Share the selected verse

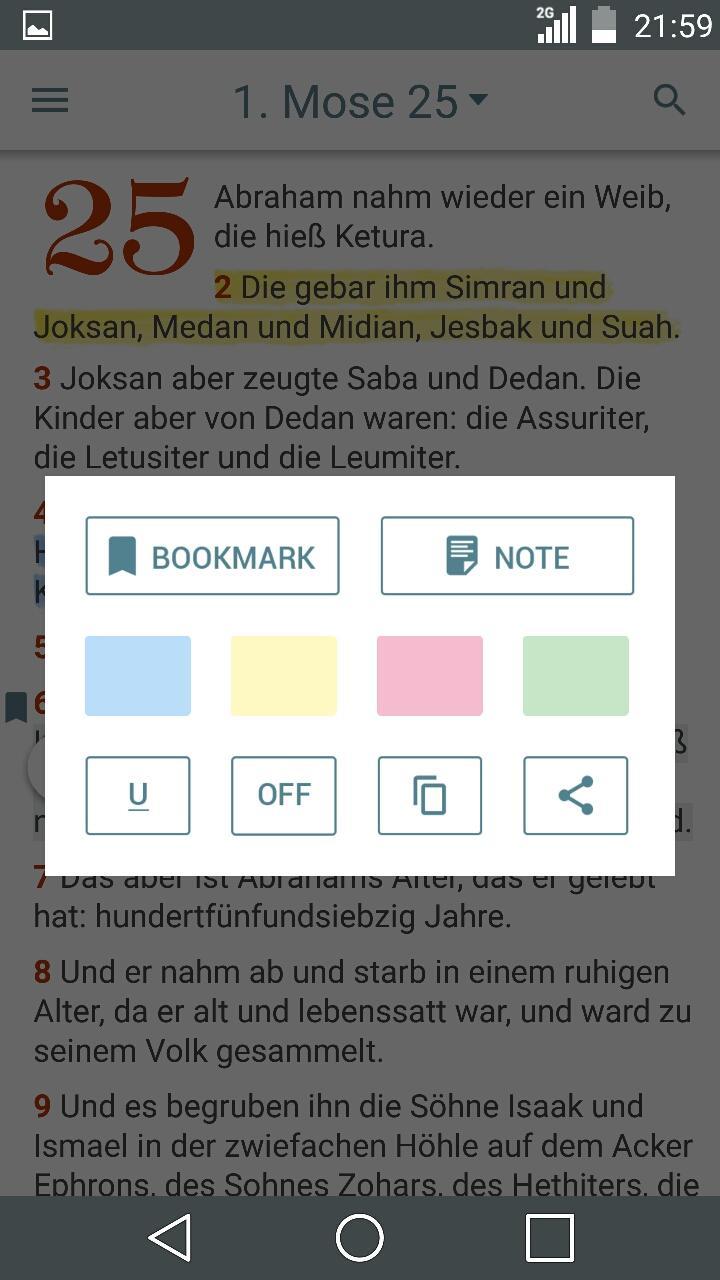tap(576, 795)
